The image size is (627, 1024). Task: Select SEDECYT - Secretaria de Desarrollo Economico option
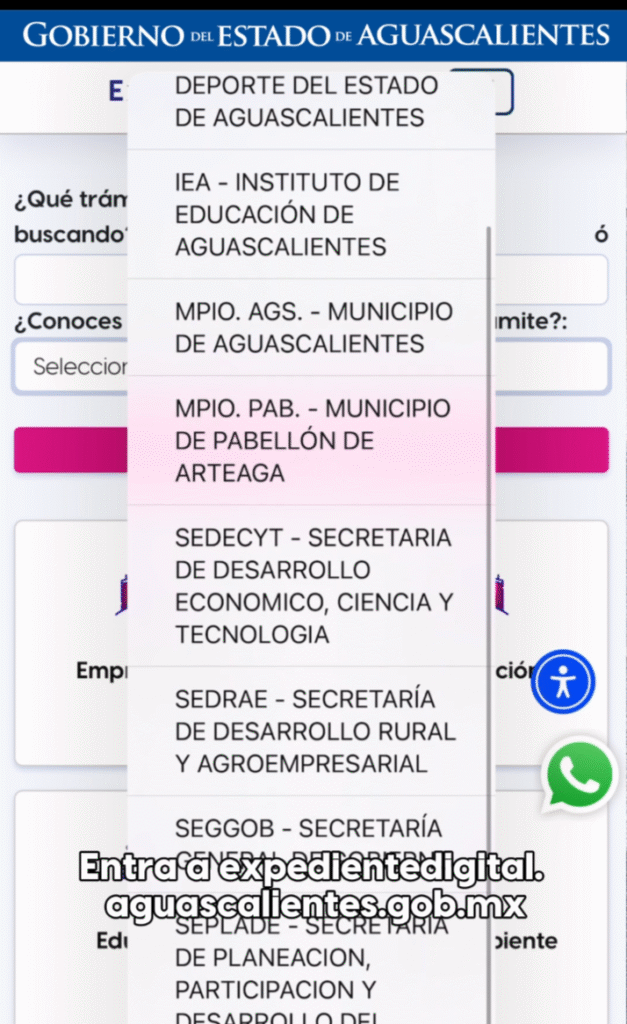click(x=310, y=585)
